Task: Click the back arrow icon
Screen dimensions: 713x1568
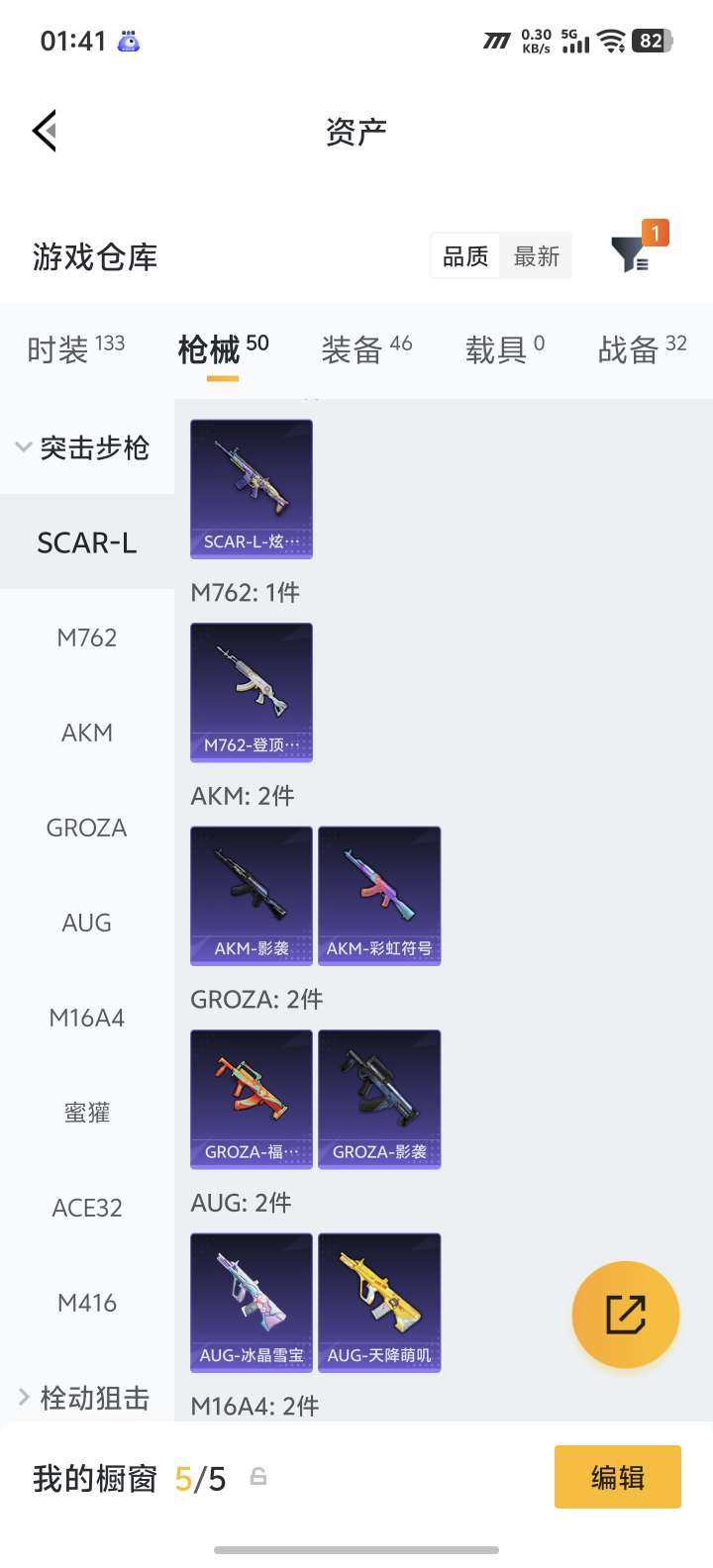Action: coord(44,130)
